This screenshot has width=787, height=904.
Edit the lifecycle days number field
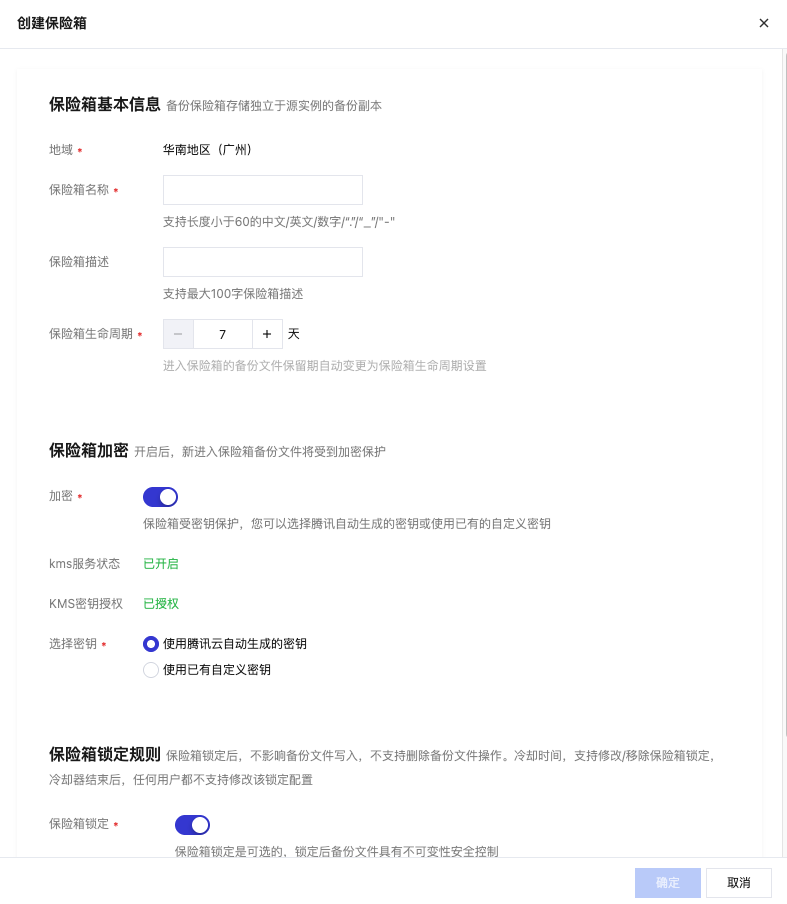222,334
